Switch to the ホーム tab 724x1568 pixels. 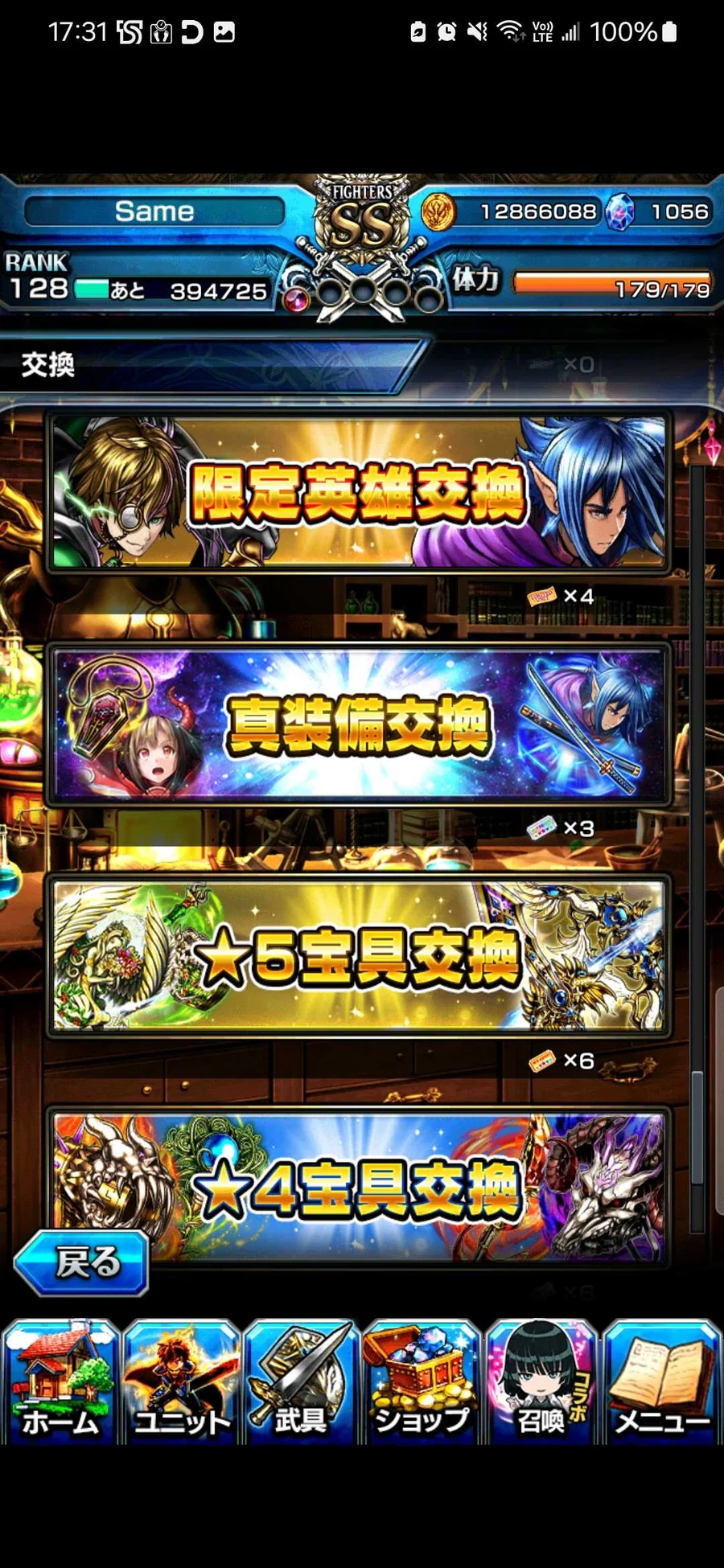click(60, 1382)
